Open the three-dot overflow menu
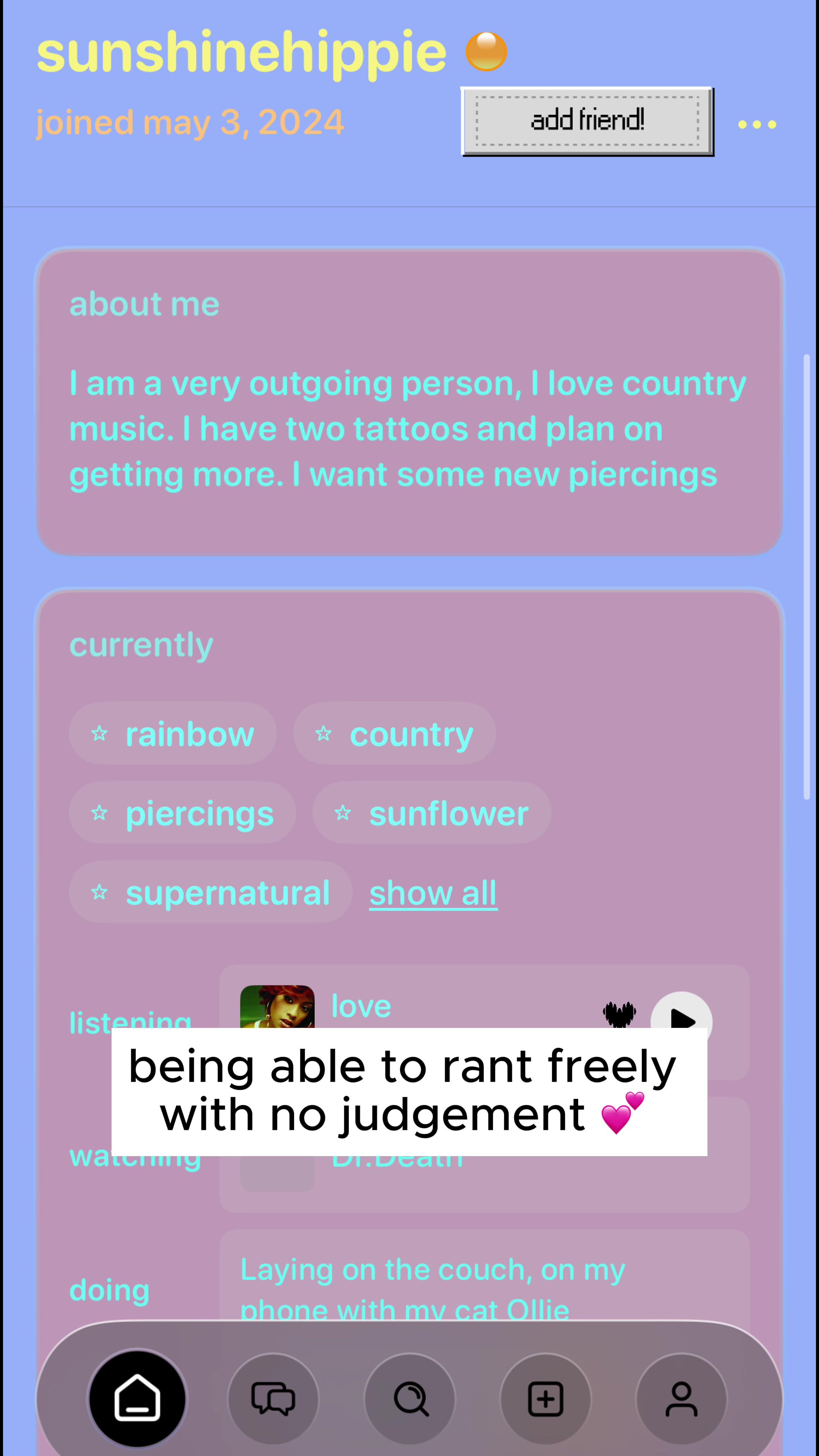This screenshot has width=819, height=1456. (757, 124)
